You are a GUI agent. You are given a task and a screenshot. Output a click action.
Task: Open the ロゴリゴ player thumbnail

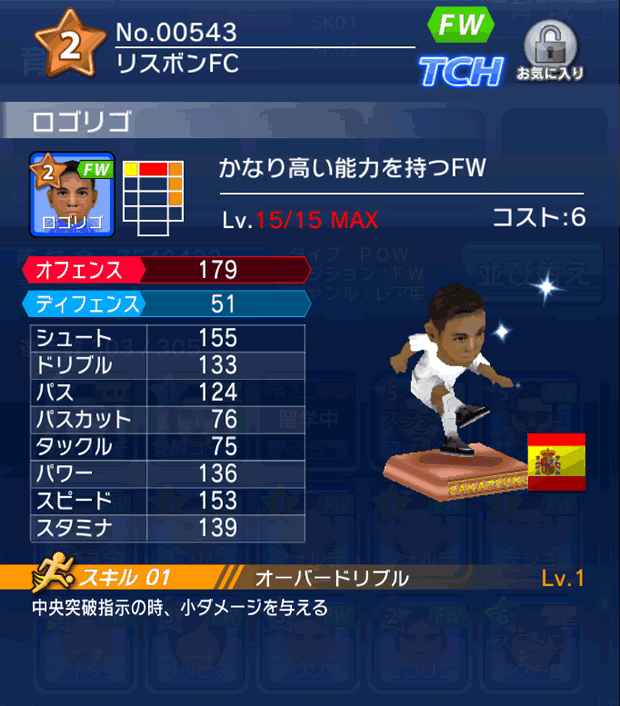pyautogui.click(x=71, y=193)
